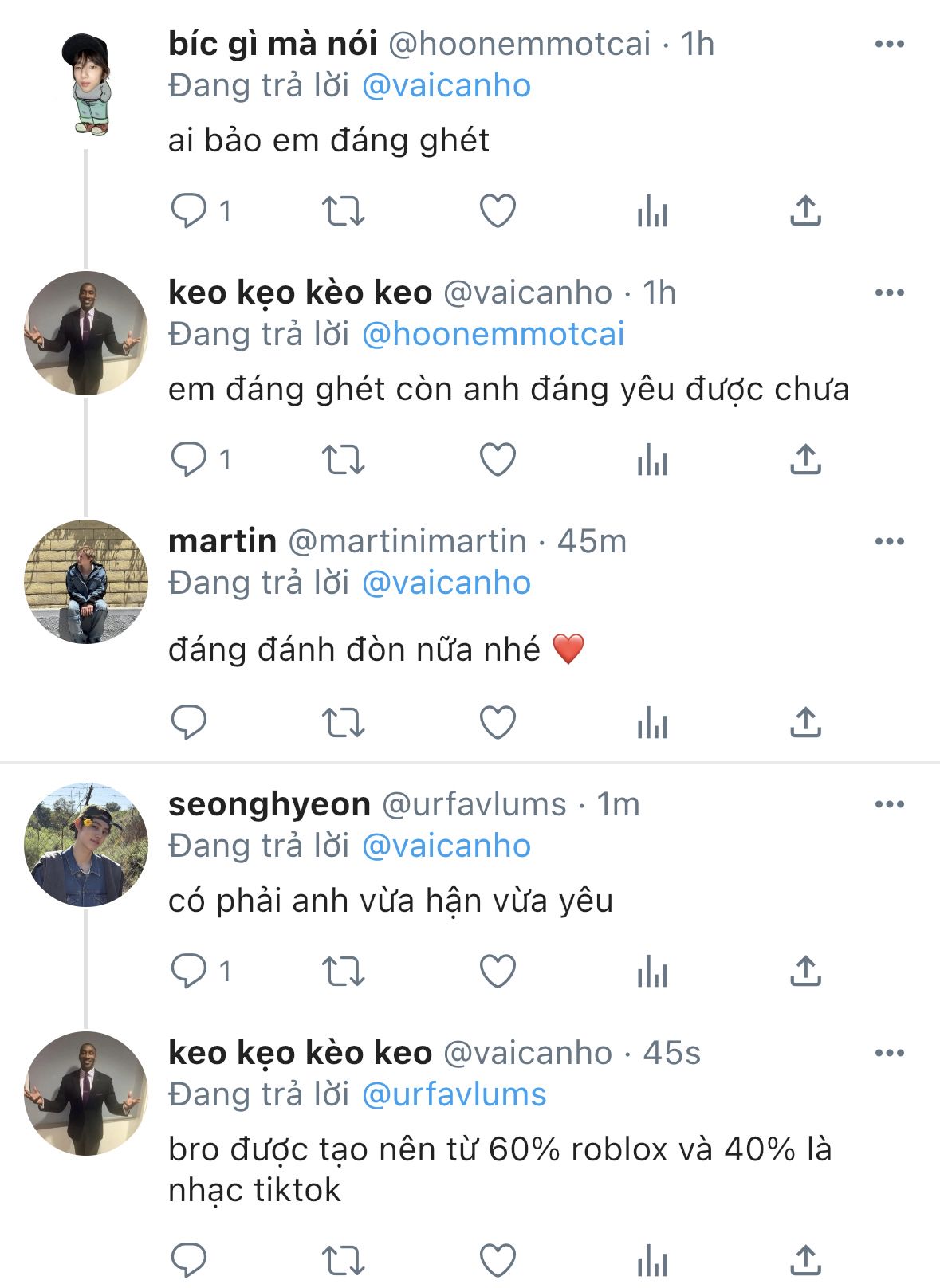
Task: Share the tweet about roblox and tiktok
Action: 805,1260
